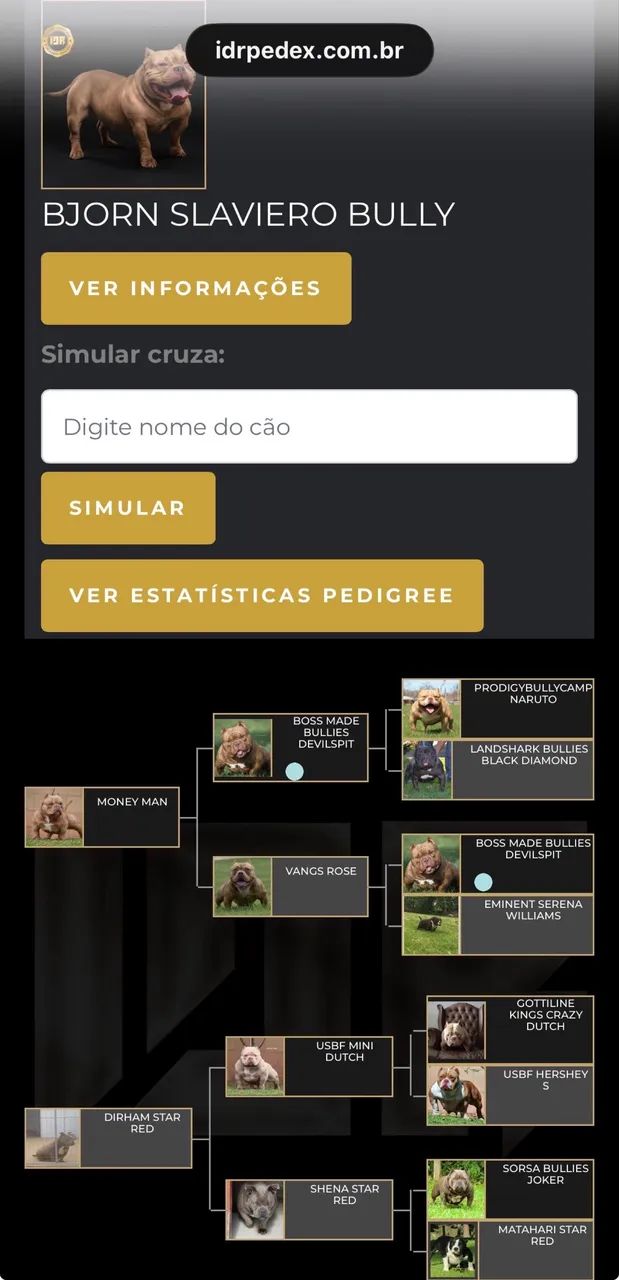Open the Shena Star Red card
Image resolution: width=619 pixels, height=1280 pixels.
(x=309, y=1210)
